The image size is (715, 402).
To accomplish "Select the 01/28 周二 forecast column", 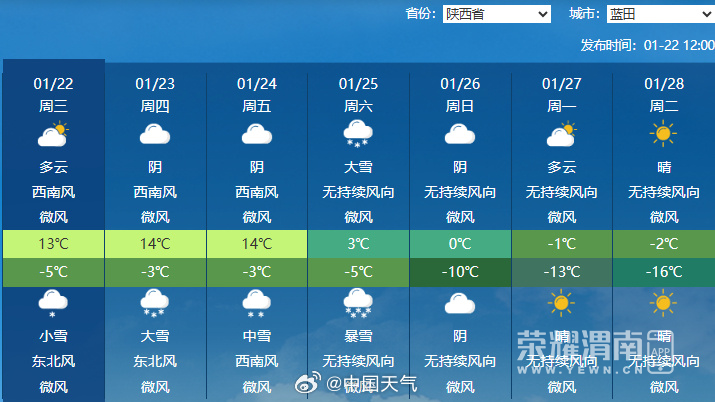I will (663, 94).
